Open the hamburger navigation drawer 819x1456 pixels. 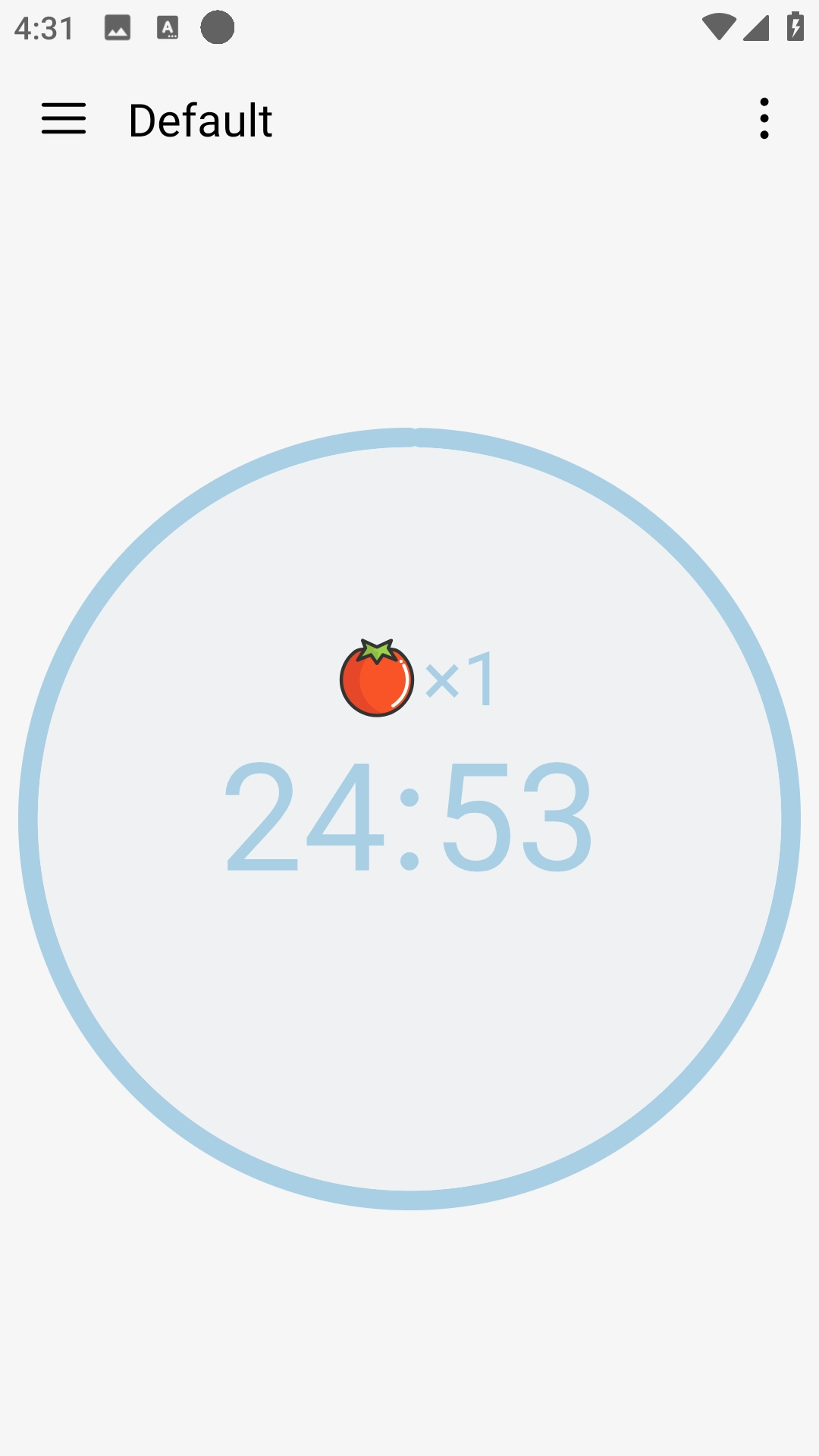click(x=64, y=119)
